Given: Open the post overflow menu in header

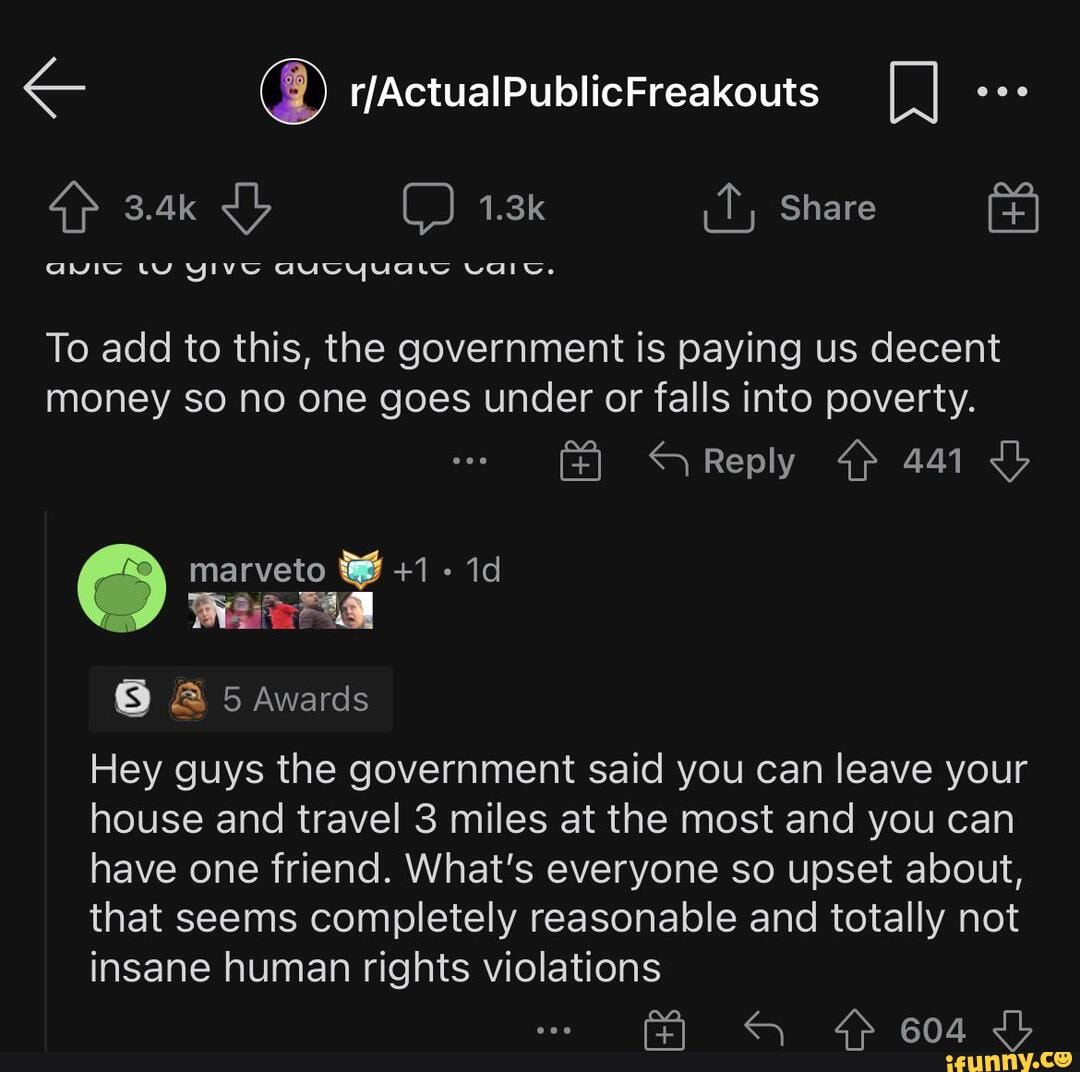Looking at the screenshot, I should pos(1001,91).
